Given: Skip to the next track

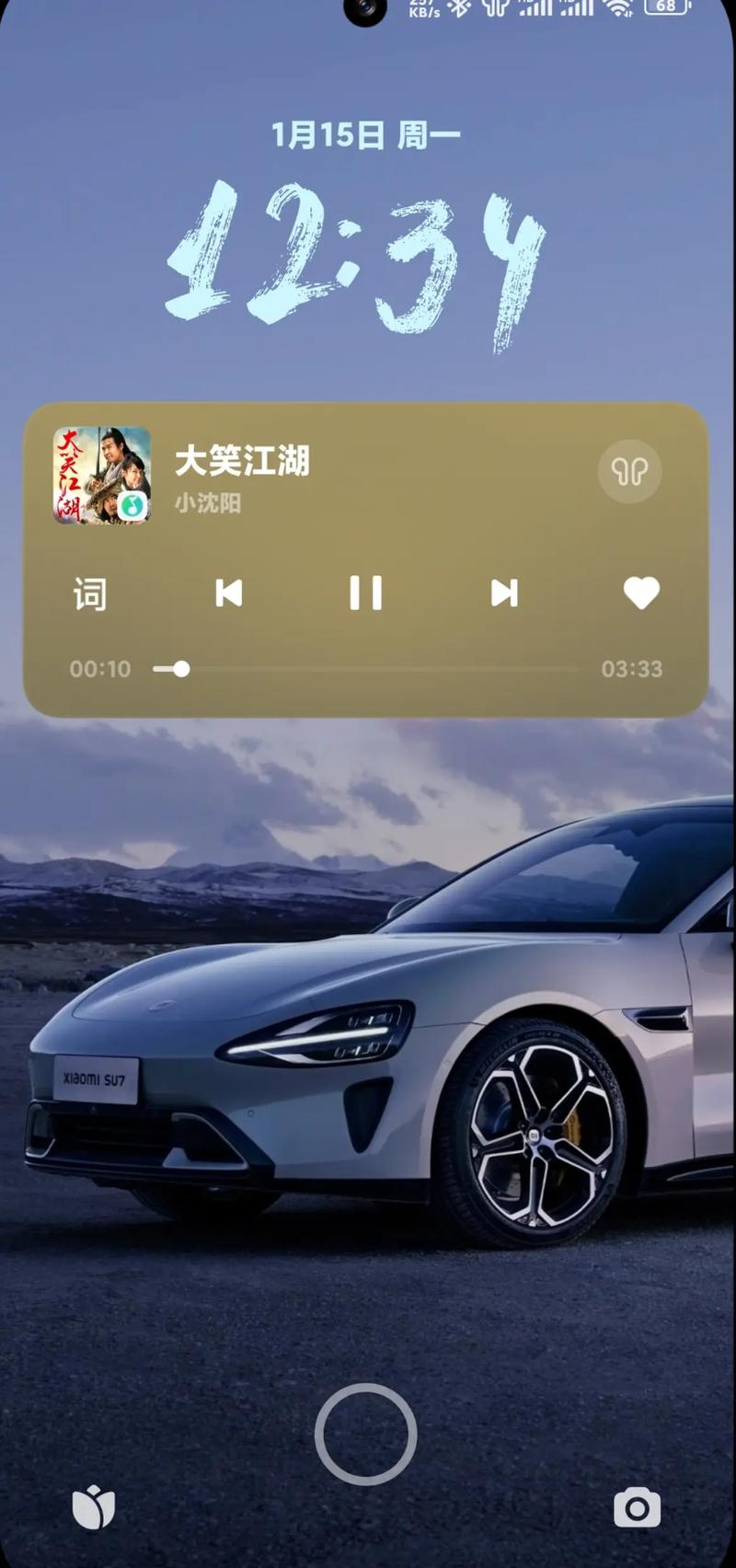Looking at the screenshot, I should click(503, 594).
